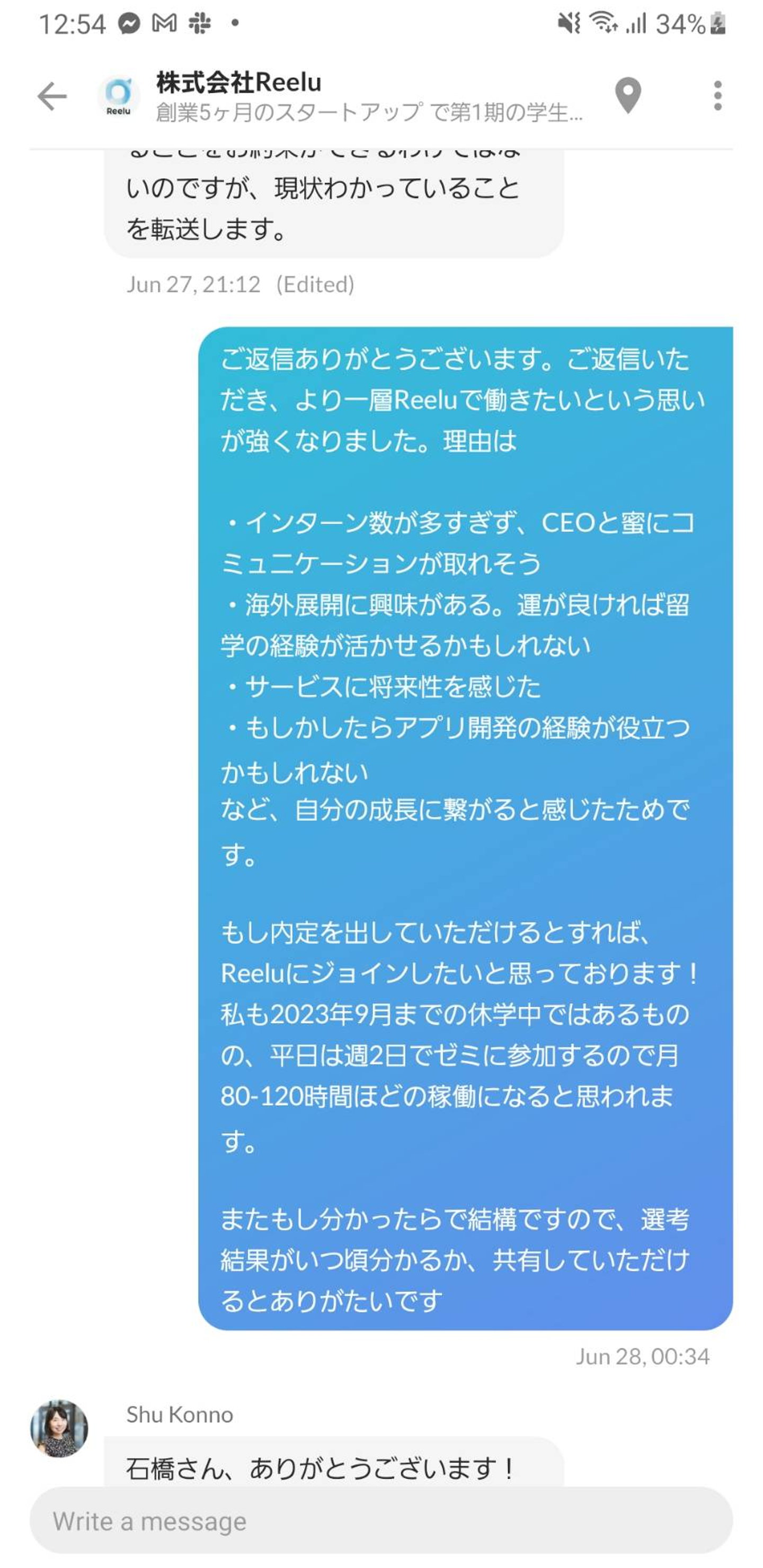Open the three-dot overflow menu

(717, 95)
